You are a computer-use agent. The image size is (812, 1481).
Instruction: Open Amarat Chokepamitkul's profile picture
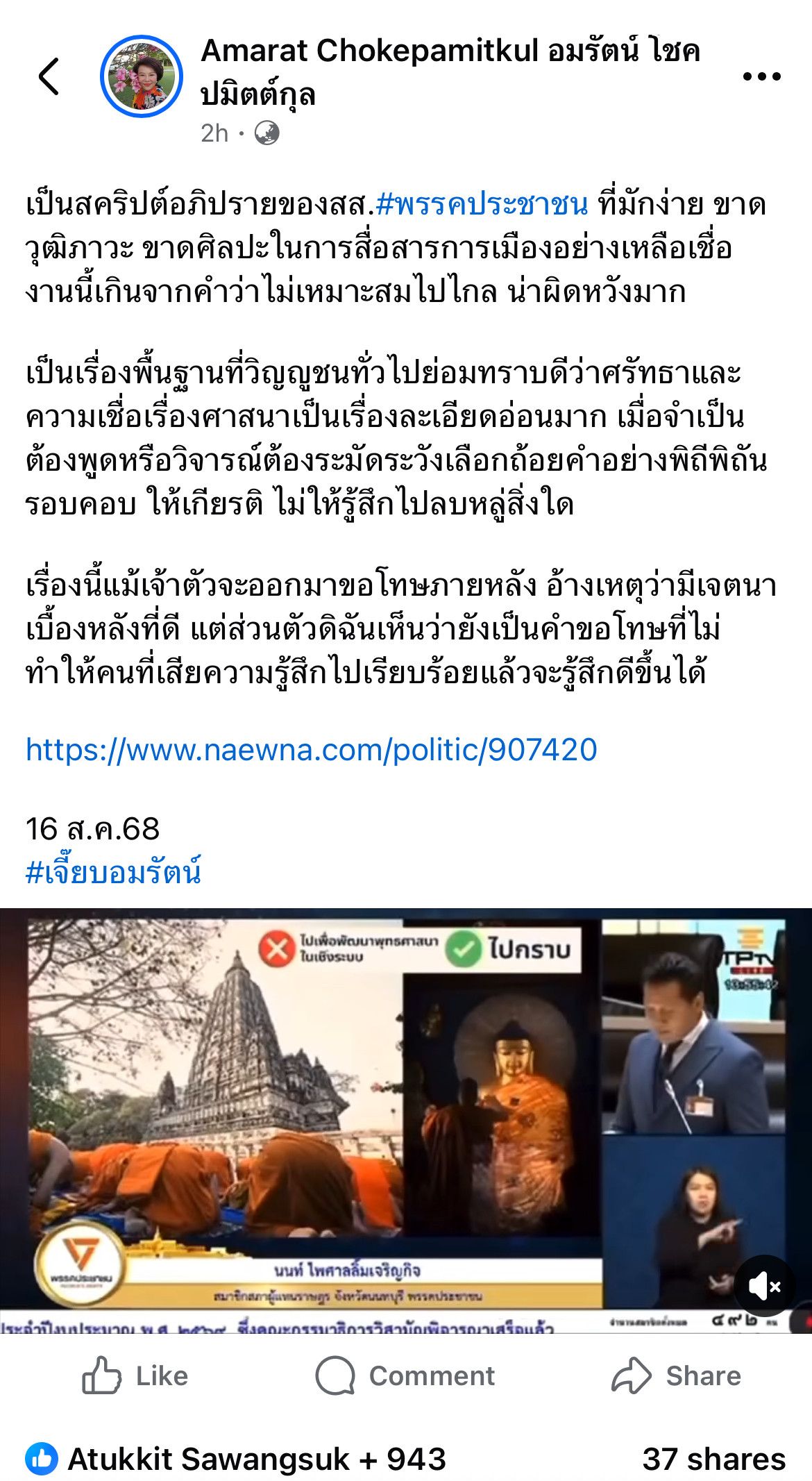tap(142, 76)
